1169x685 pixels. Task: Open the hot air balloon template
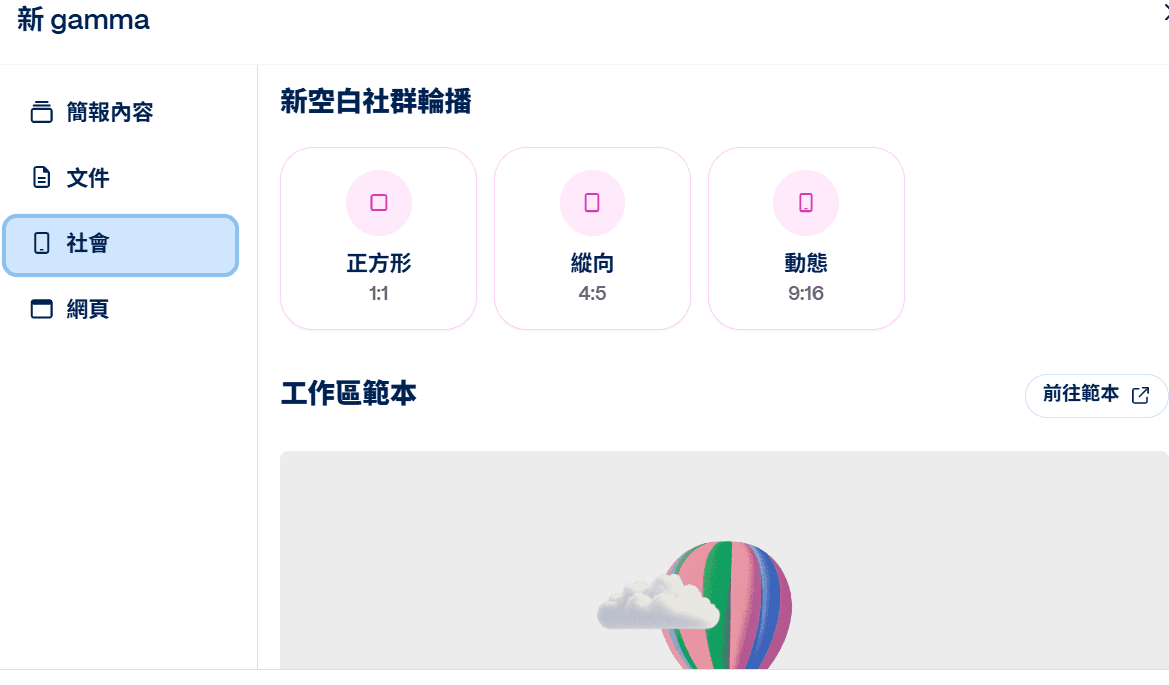tap(723, 560)
